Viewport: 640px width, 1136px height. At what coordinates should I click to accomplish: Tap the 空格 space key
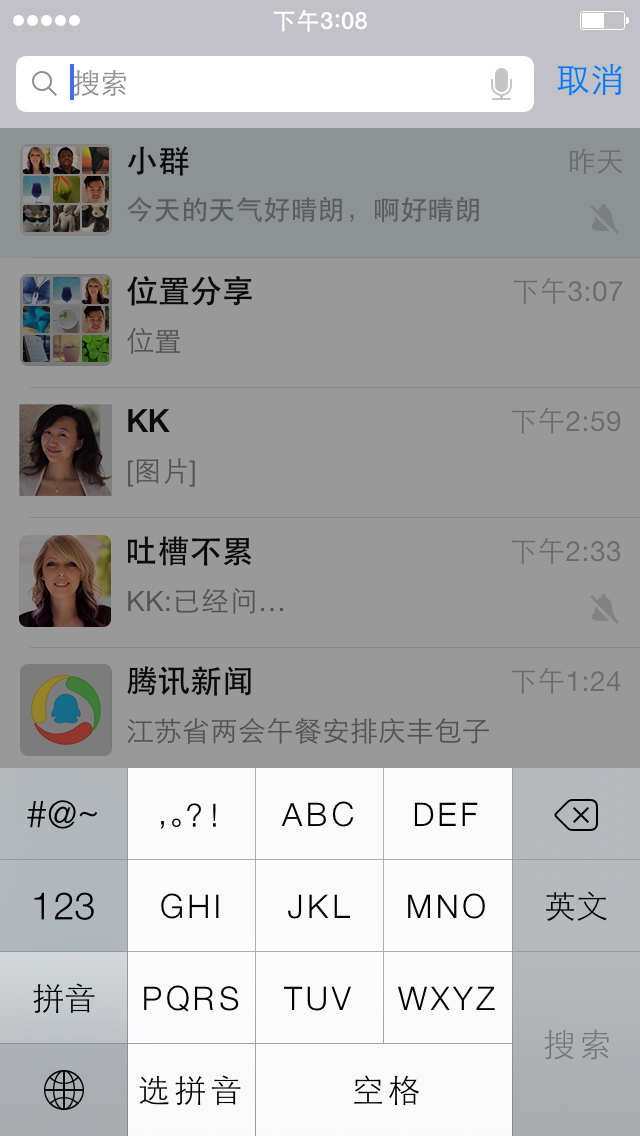point(384,1090)
